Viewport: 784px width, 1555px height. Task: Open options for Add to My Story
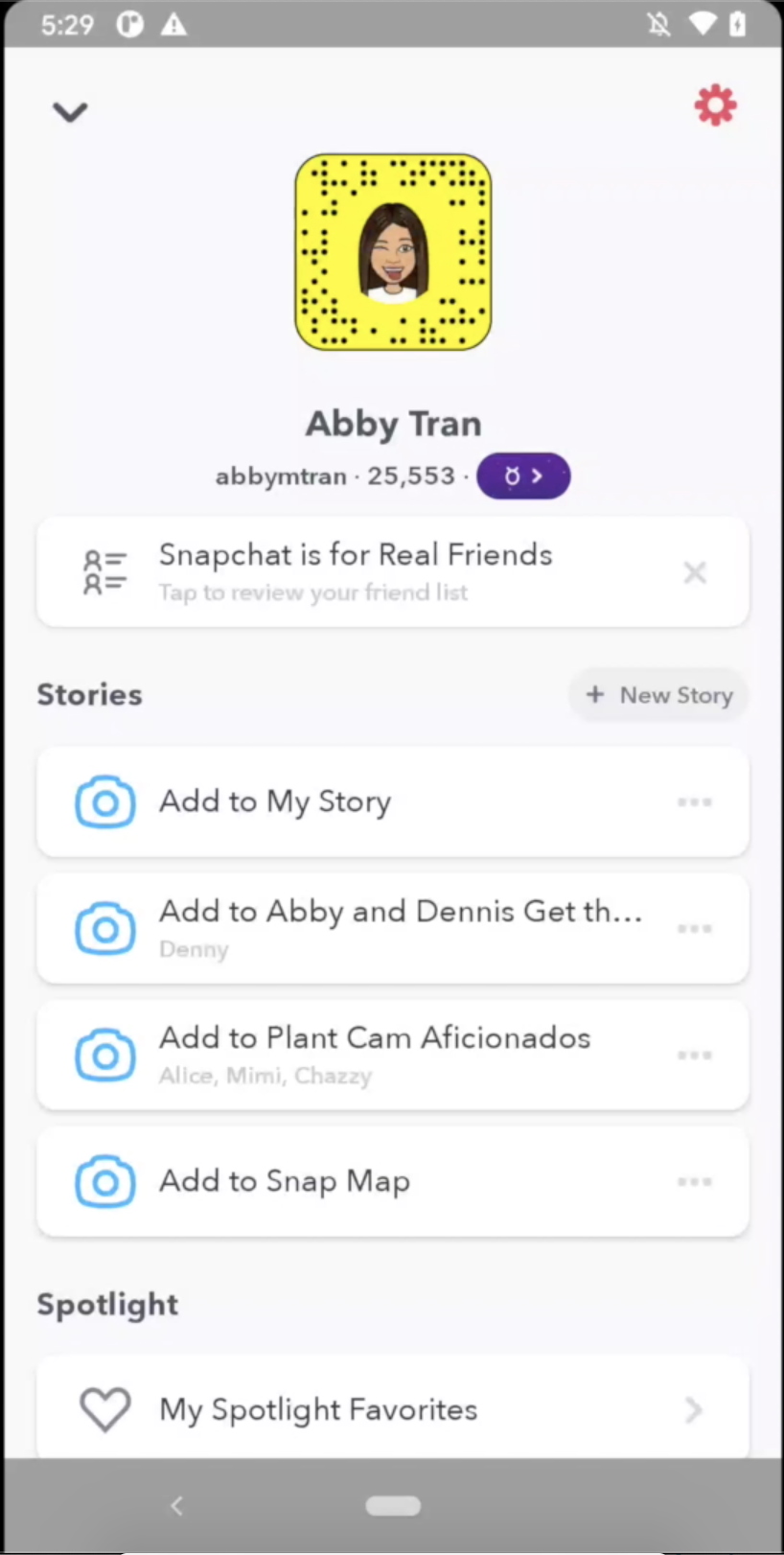coord(694,801)
